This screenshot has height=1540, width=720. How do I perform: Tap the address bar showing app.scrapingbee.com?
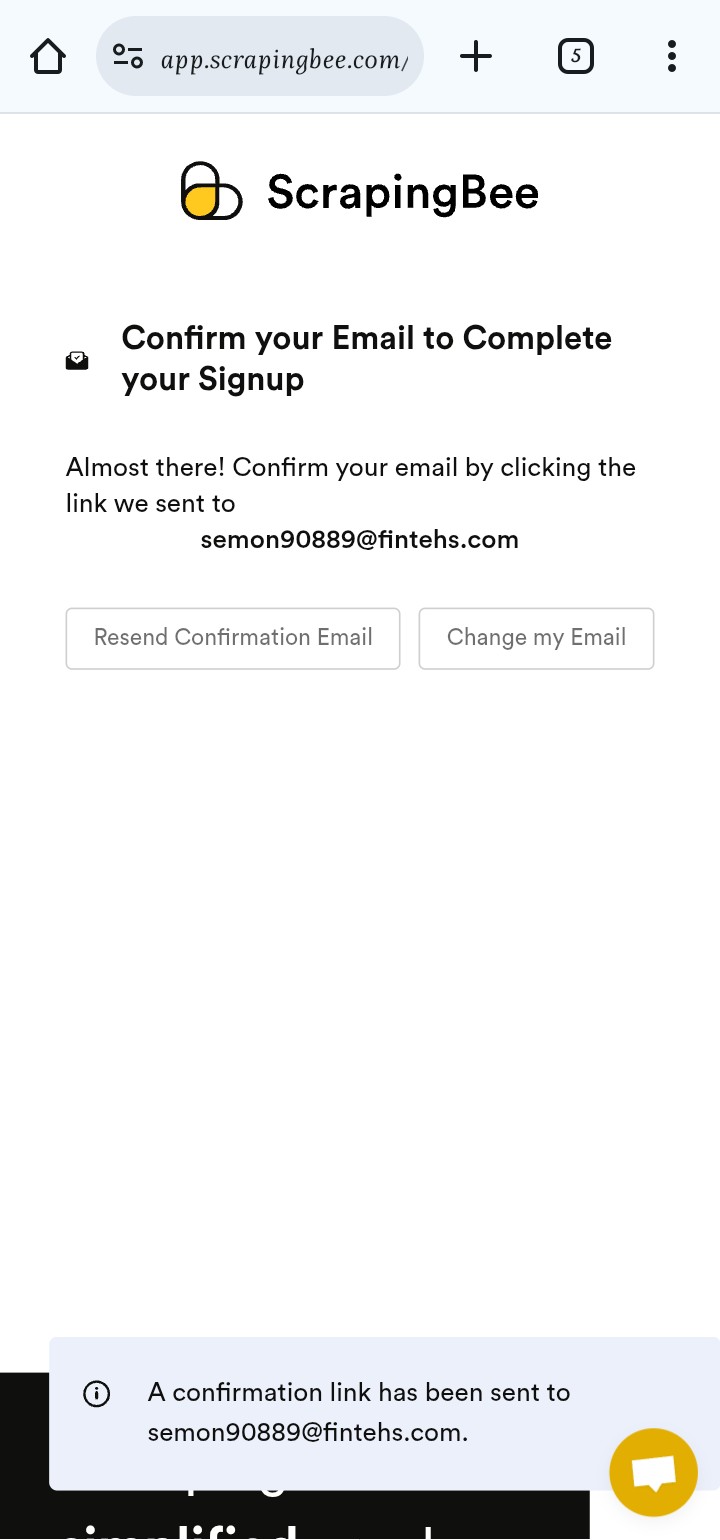coord(285,59)
